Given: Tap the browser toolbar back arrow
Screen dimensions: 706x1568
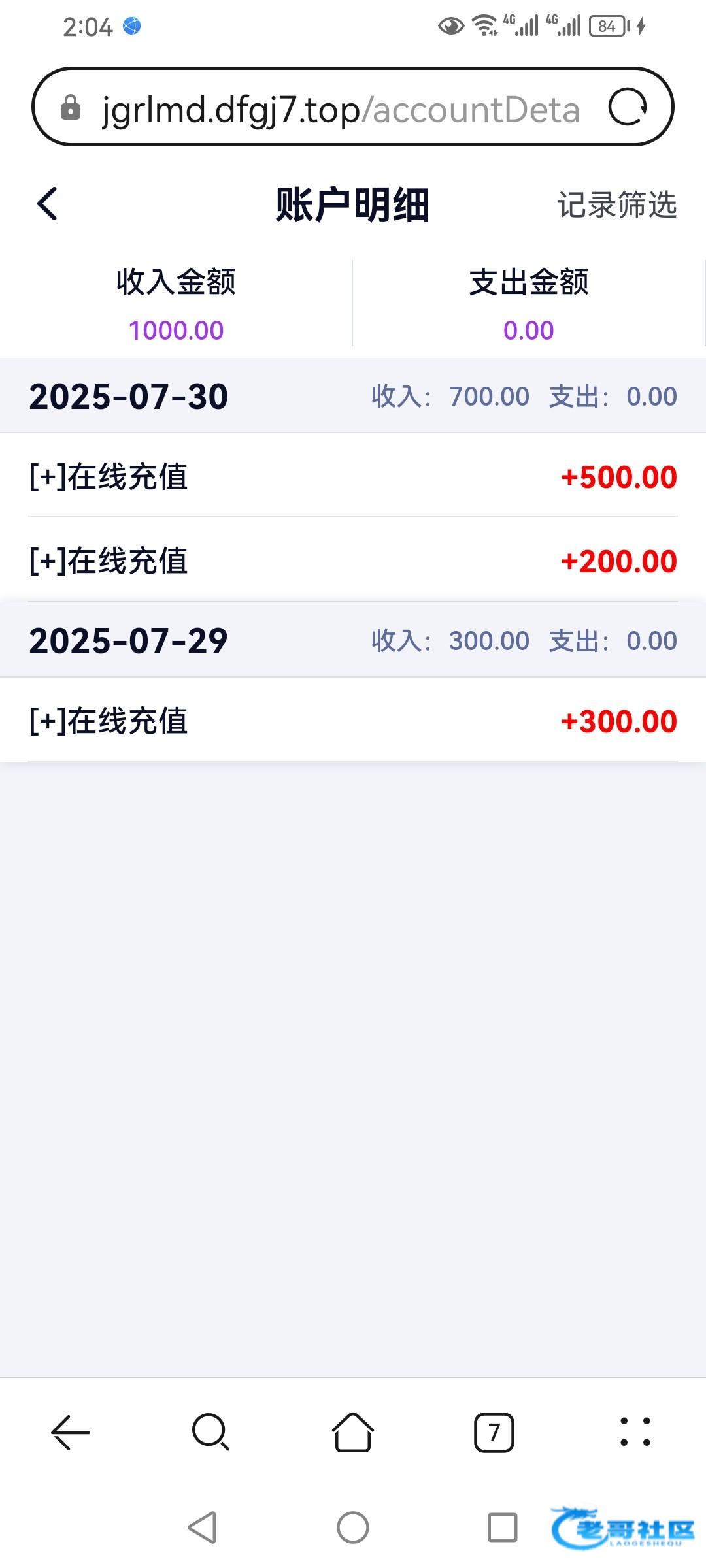Looking at the screenshot, I should (x=71, y=1432).
